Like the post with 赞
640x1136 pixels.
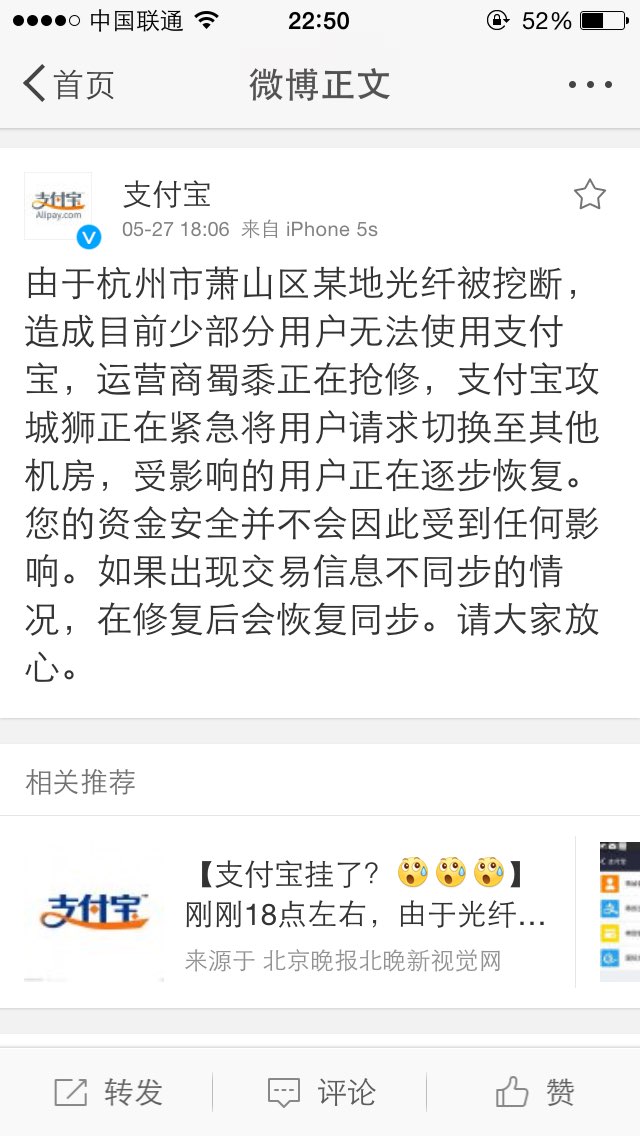pos(535,1092)
